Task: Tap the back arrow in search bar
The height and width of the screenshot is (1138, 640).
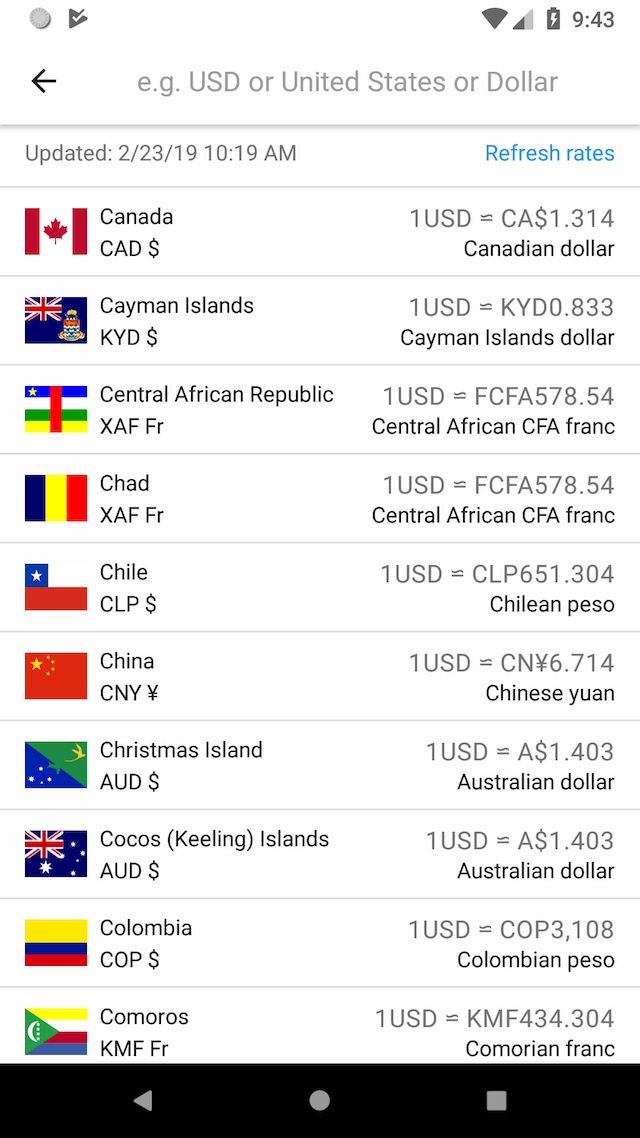Action: (x=44, y=81)
